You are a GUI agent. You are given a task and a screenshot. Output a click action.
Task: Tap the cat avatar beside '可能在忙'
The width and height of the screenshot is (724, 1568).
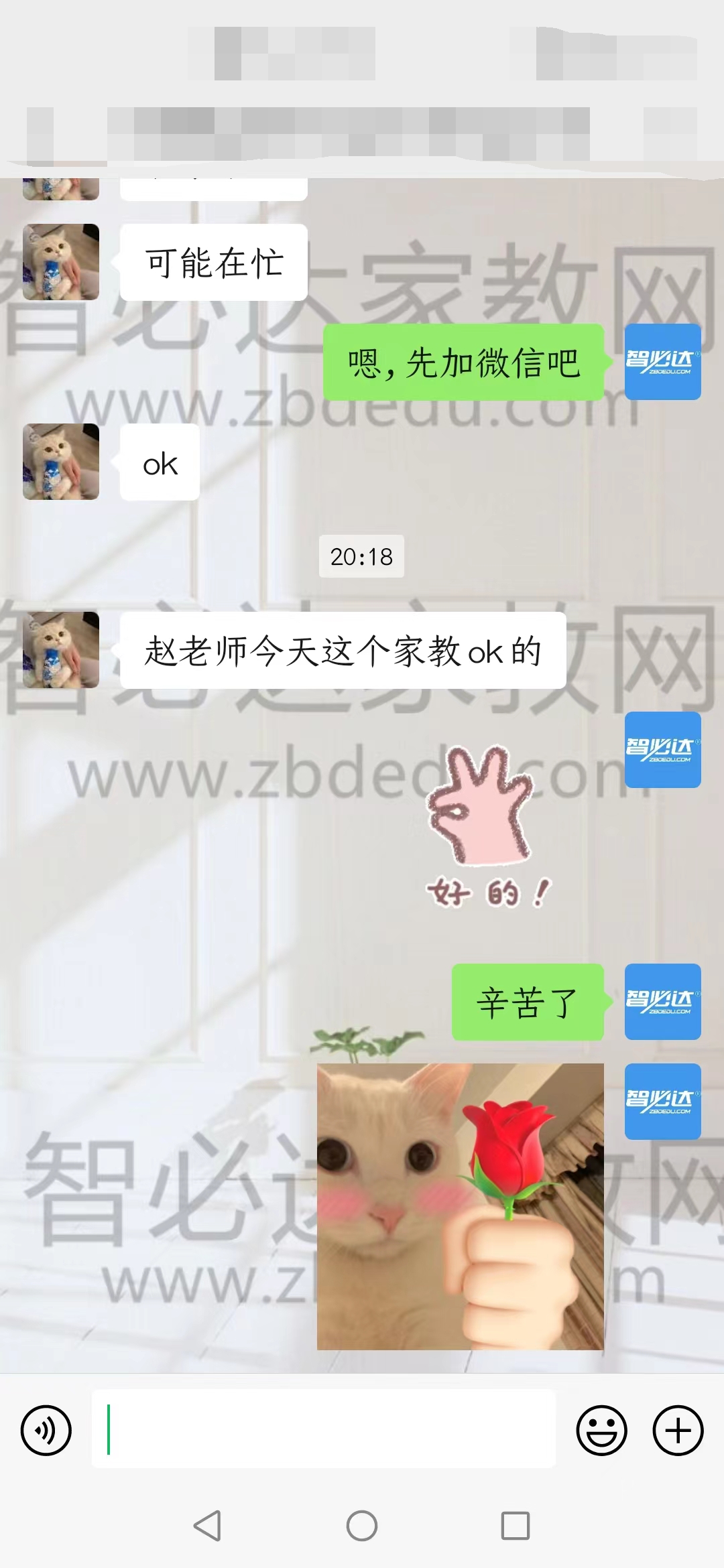(61, 262)
